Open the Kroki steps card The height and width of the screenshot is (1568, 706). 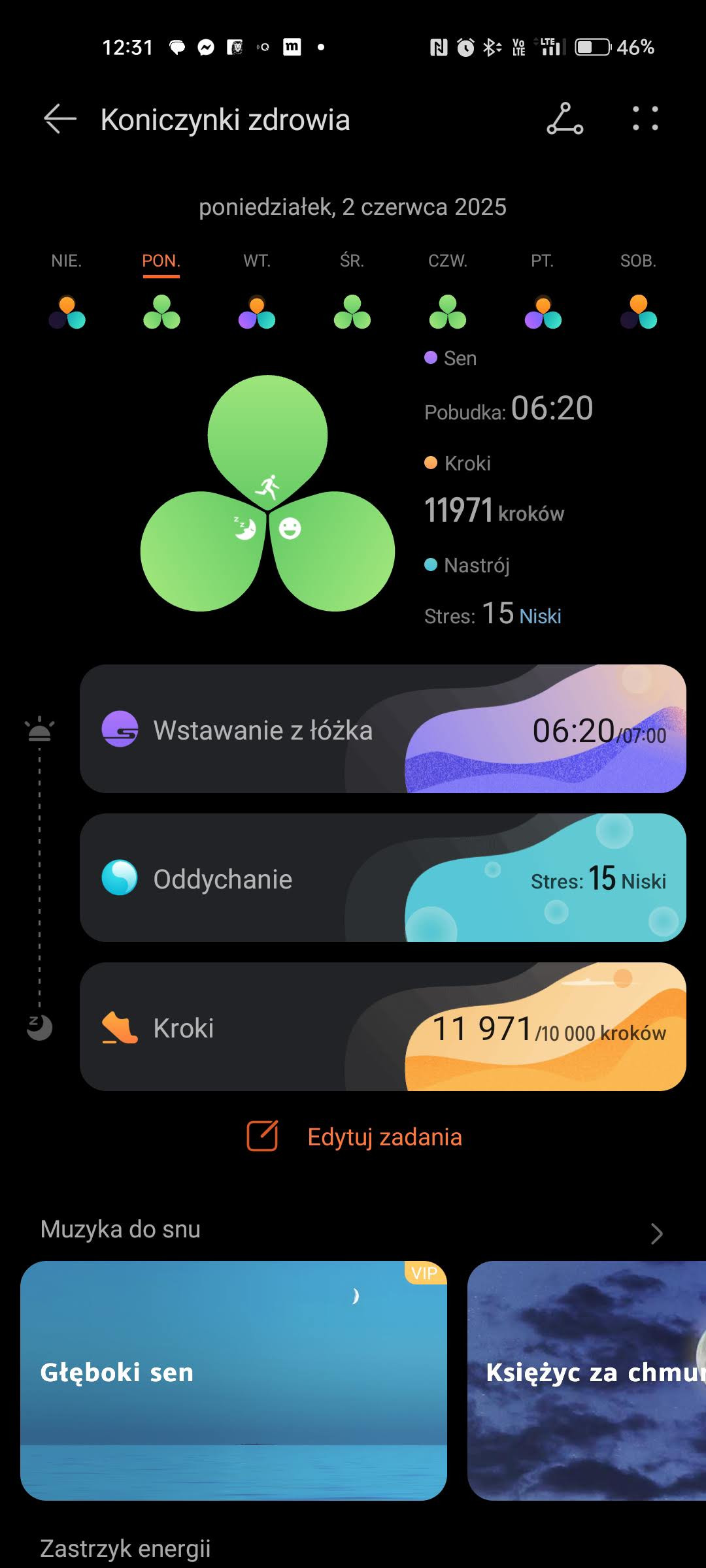point(383,1027)
